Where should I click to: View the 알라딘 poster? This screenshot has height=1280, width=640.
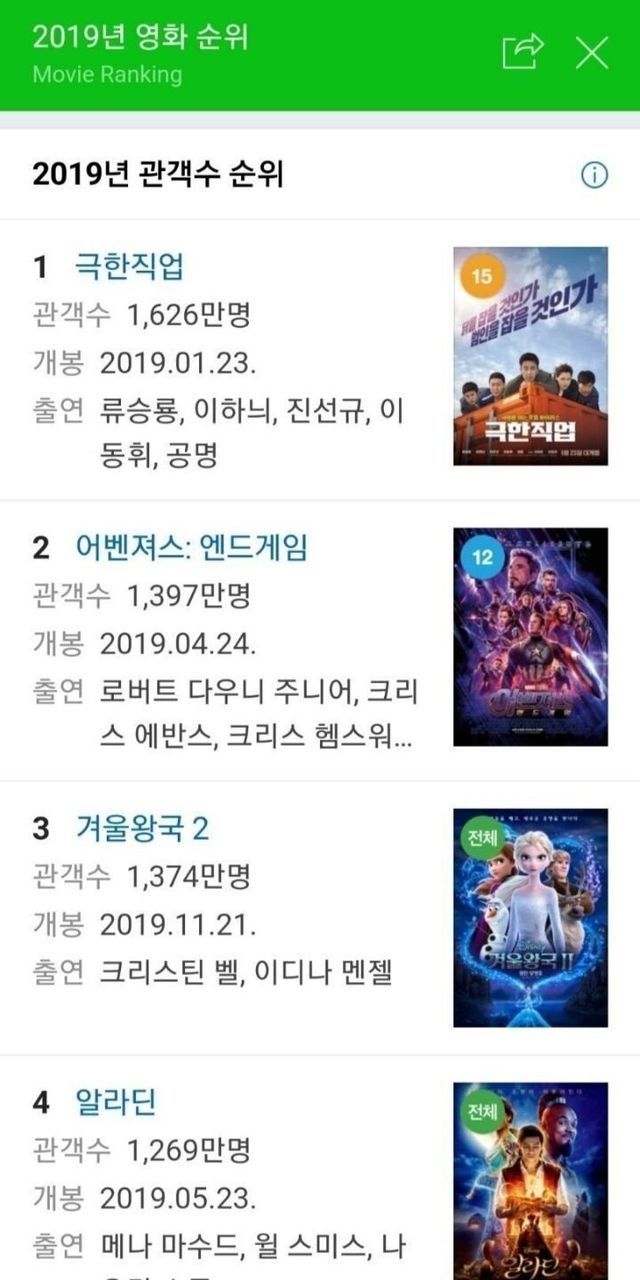[530, 1180]
